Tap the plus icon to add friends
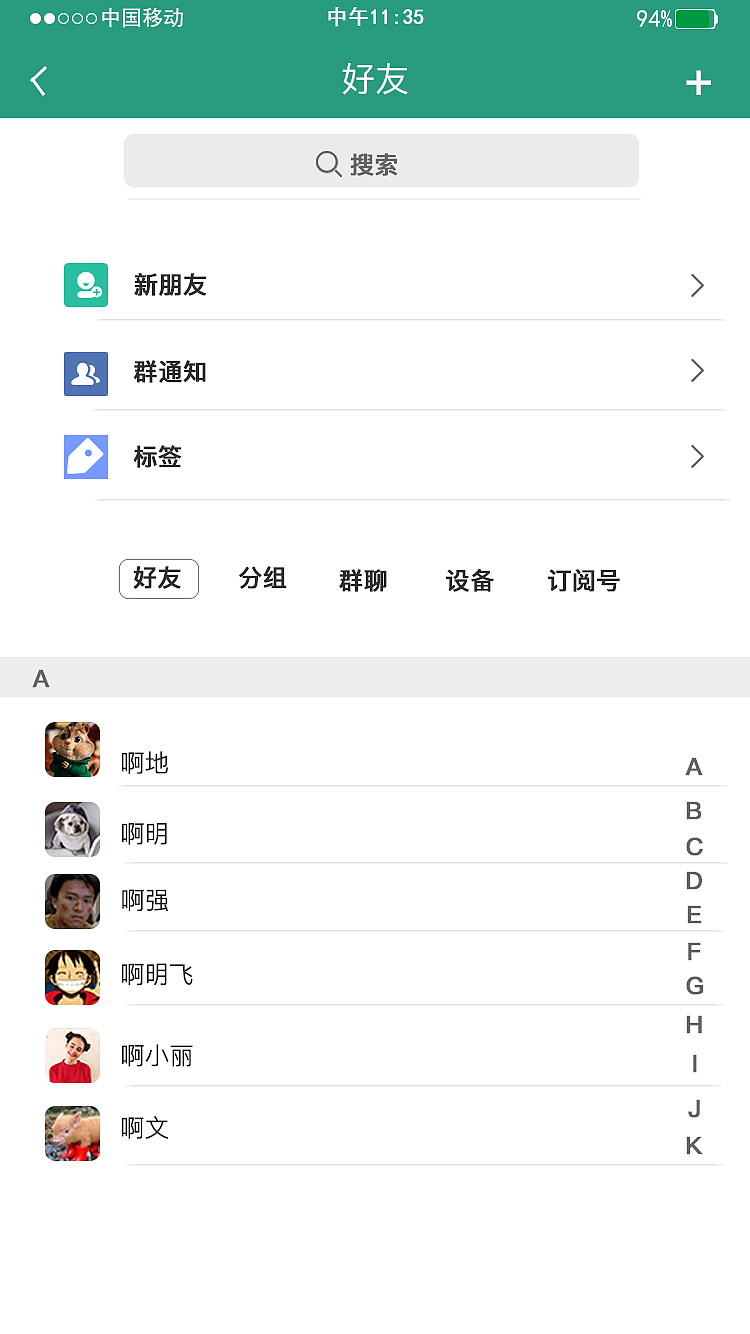This screenshot has height=1334, width=750. pos(697,82)
